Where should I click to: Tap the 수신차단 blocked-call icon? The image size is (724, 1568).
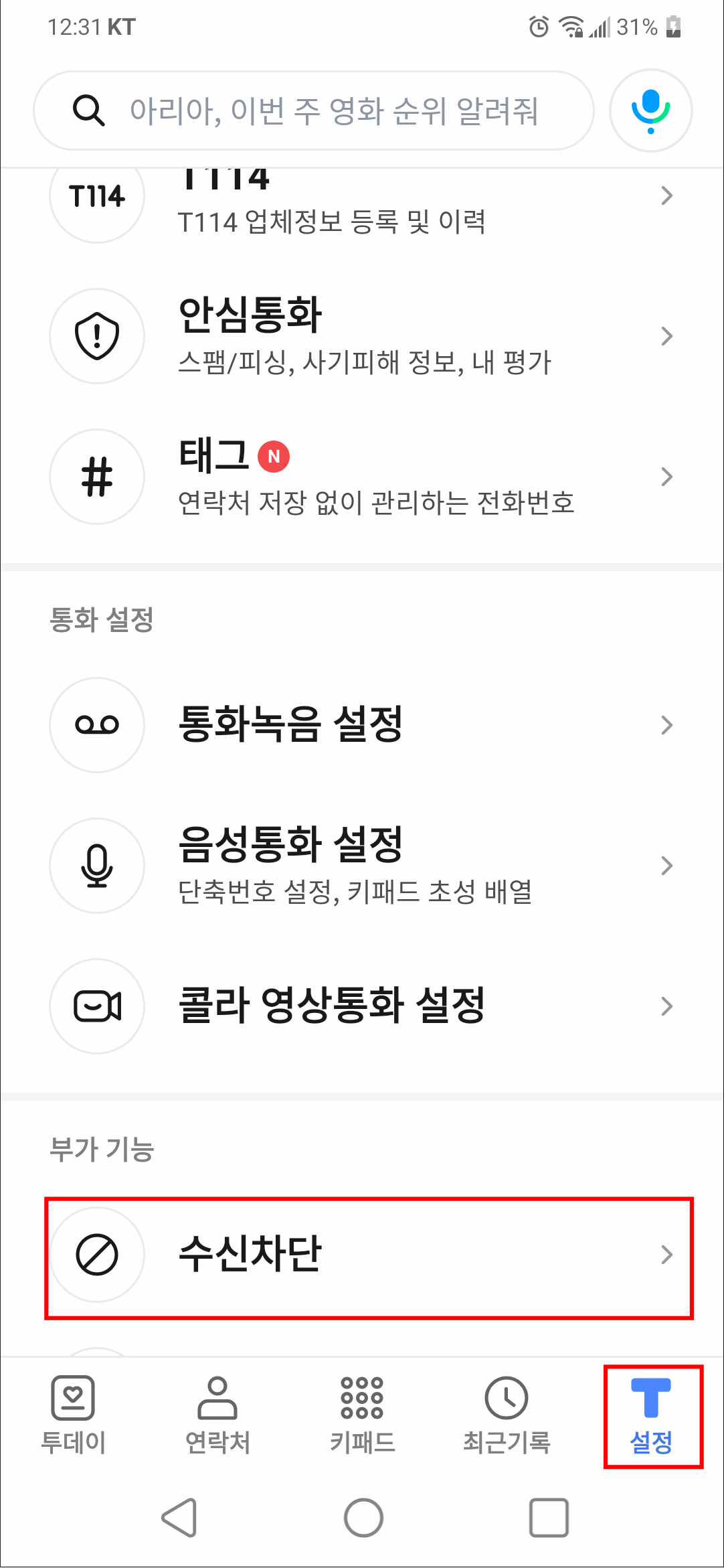96,1255
